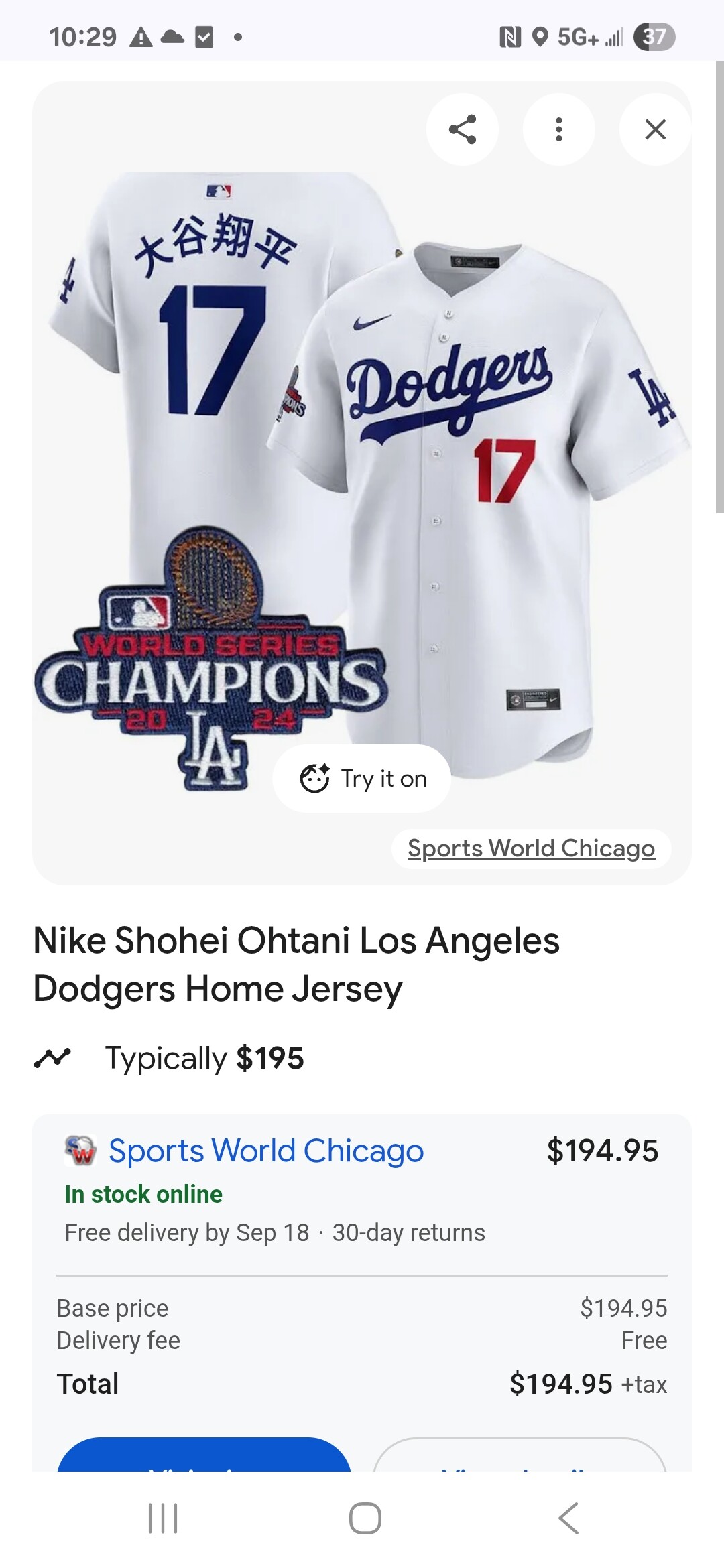Return to the home screen
This screenshot has width=724, height=1568.
coord(365,1518)
